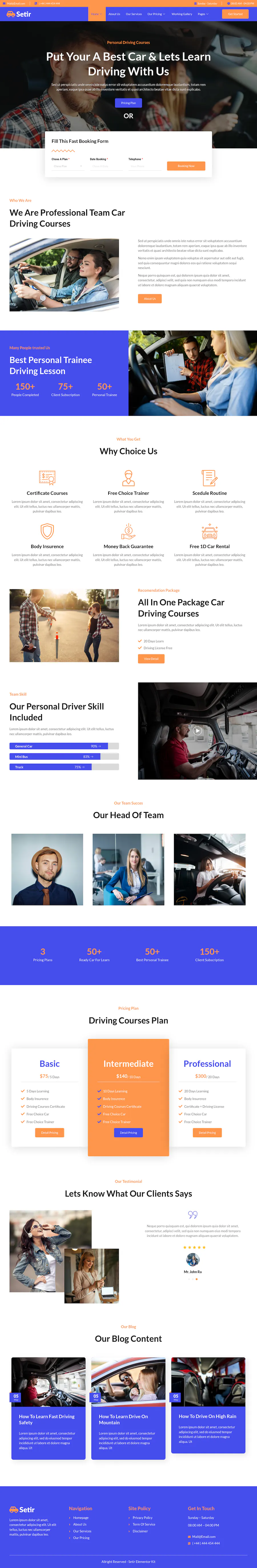Viewport: 257px width, 1568px height.
Task: Tap View Detail for the package
Action: (x=151, y=658)
